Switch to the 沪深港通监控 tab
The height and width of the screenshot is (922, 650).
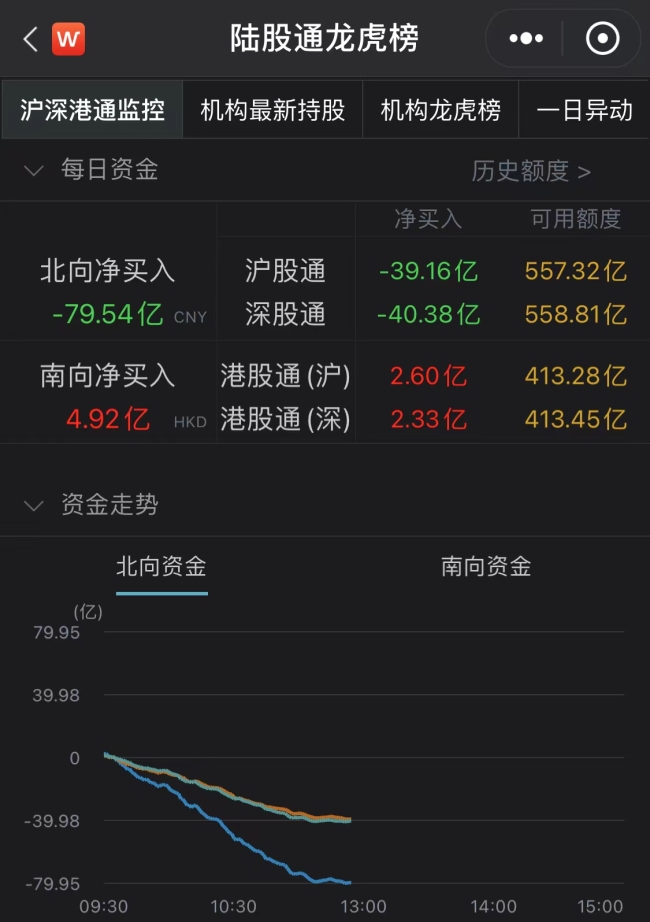(92, 110)
